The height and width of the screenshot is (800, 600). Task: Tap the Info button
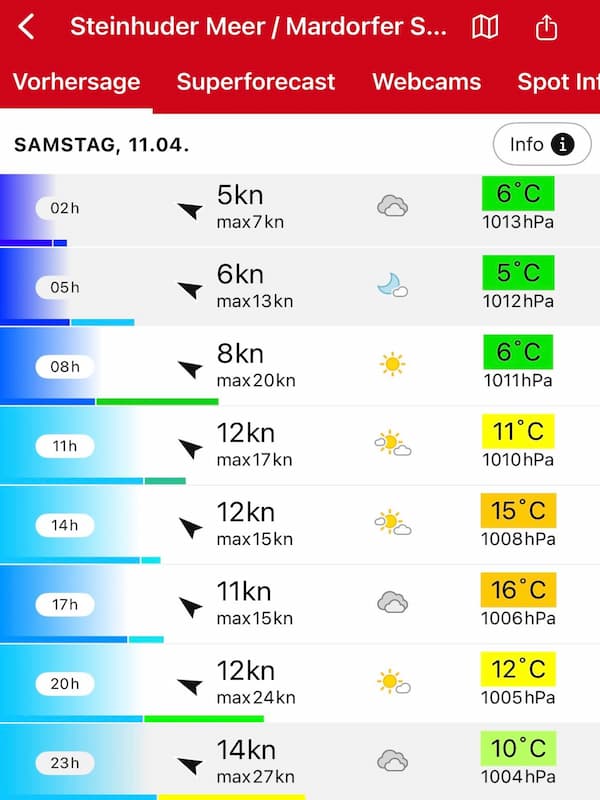(541, 145)
